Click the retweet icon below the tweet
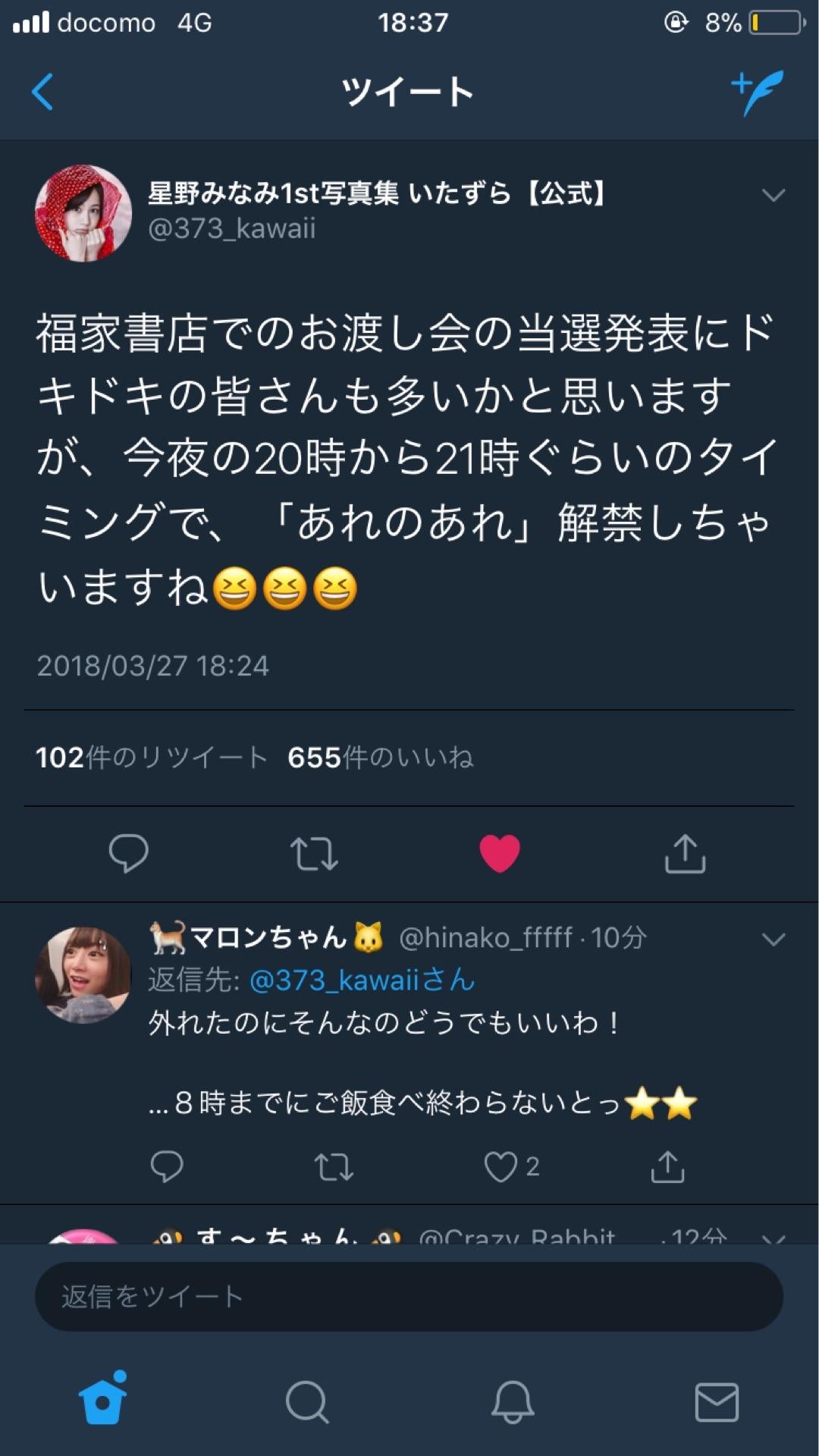 (x=314, y=854)
